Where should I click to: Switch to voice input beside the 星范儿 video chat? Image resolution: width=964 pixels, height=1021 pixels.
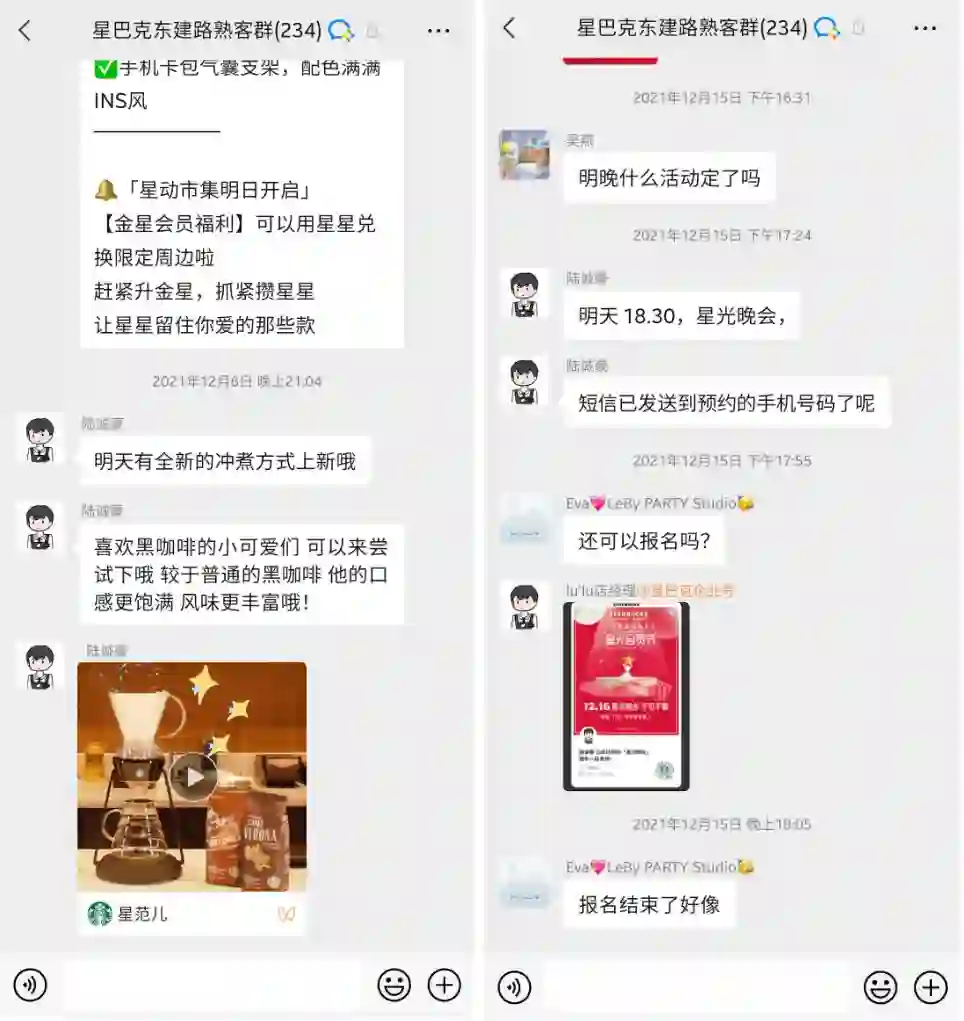30,986
